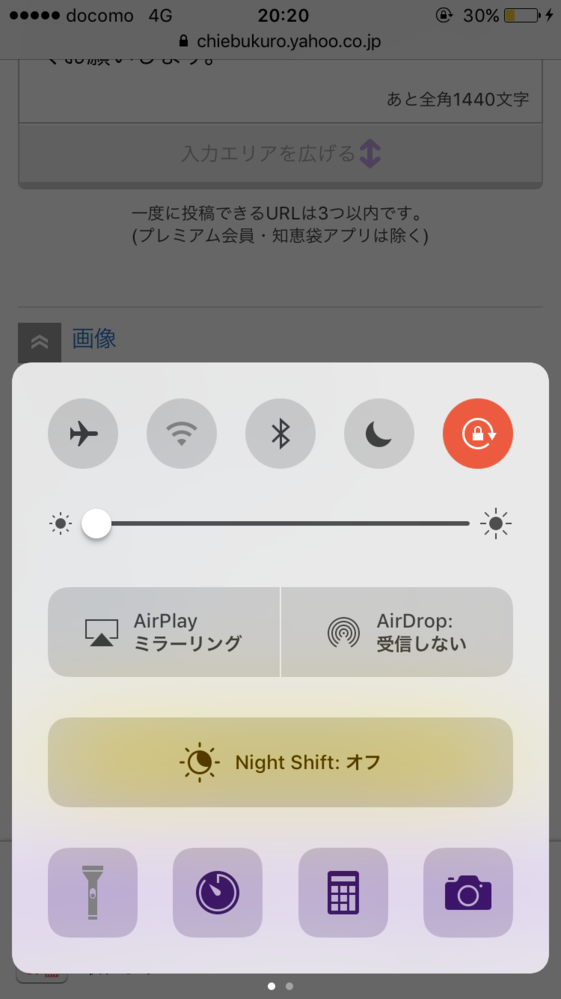The width and height of the screenshot is (561, 999).
Task: Open the camera
Action: click(x=468, y=892)
